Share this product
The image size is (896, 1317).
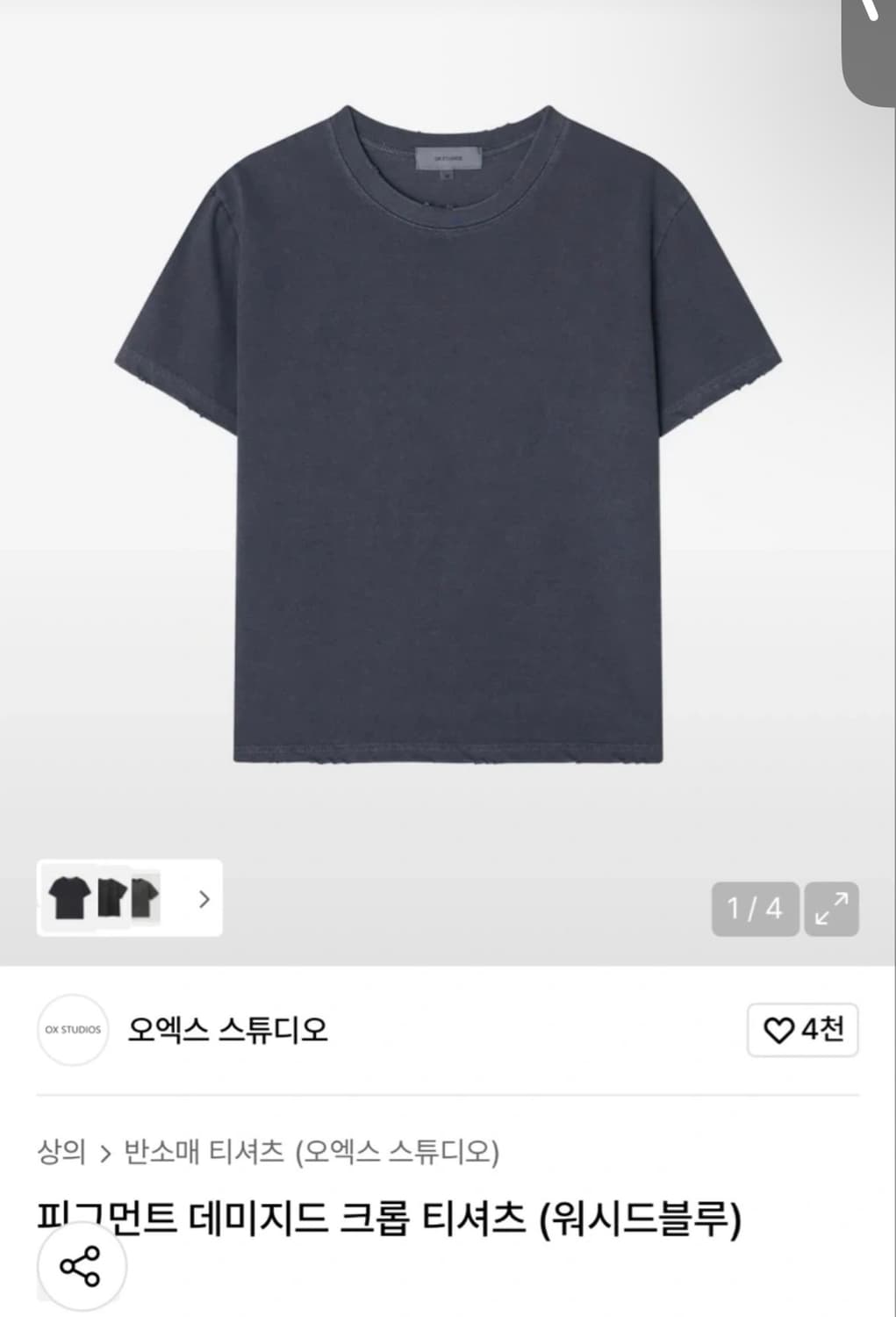tap(81, 1266)
